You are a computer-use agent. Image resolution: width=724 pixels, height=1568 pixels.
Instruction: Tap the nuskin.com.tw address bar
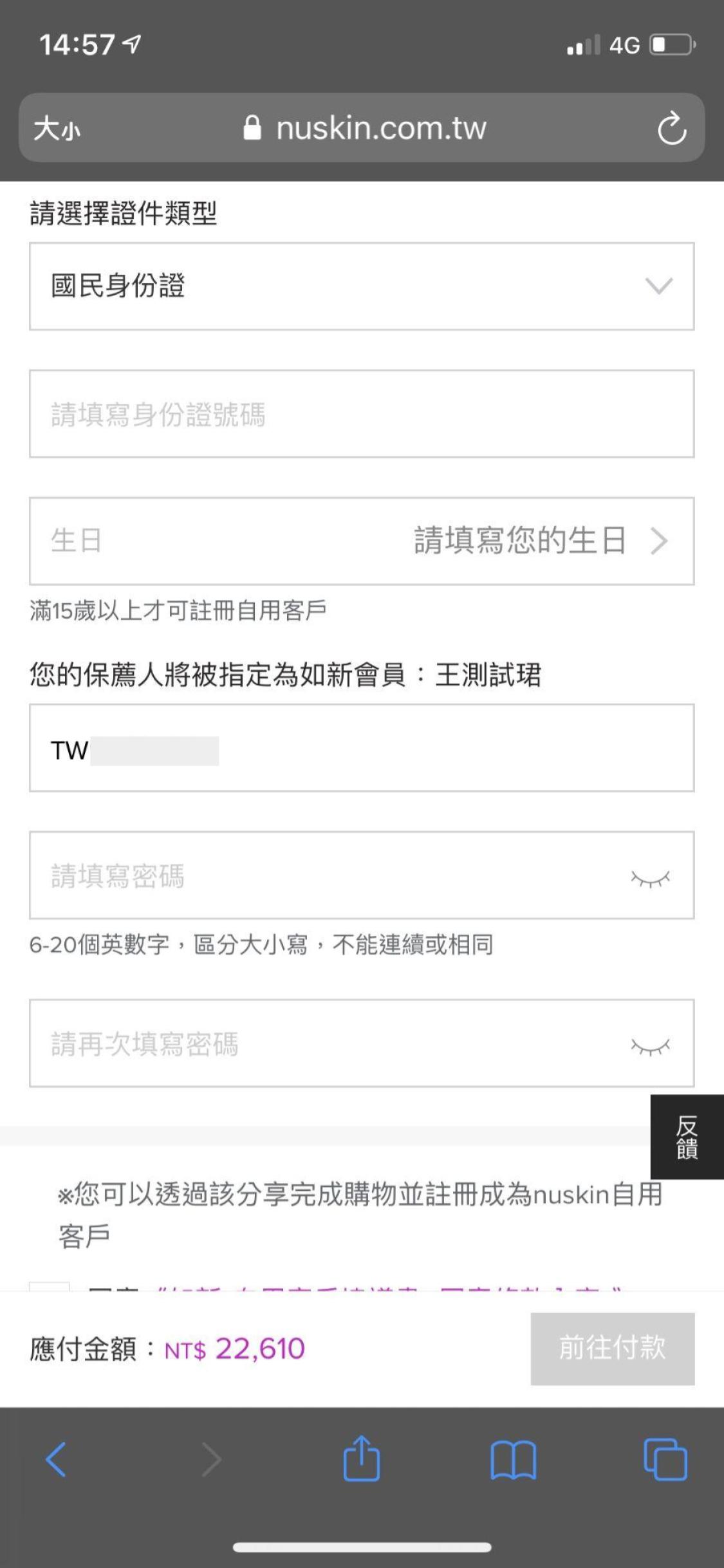365,128
